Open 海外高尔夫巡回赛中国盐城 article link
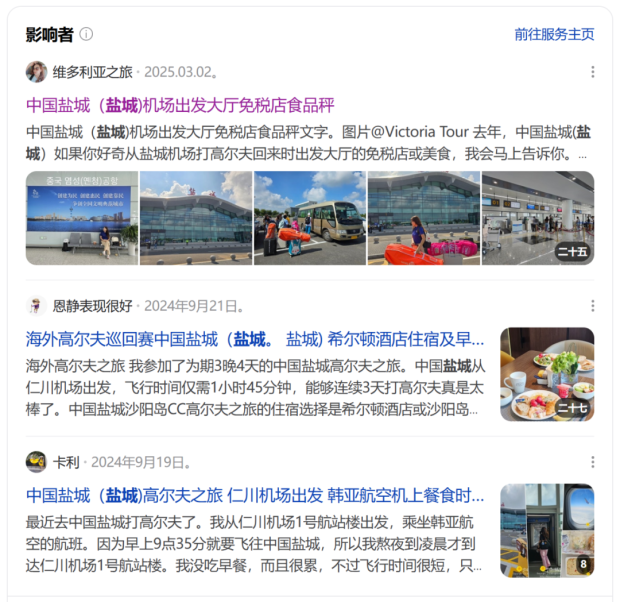This screenshot has height=602, width=620. [256, 339]
